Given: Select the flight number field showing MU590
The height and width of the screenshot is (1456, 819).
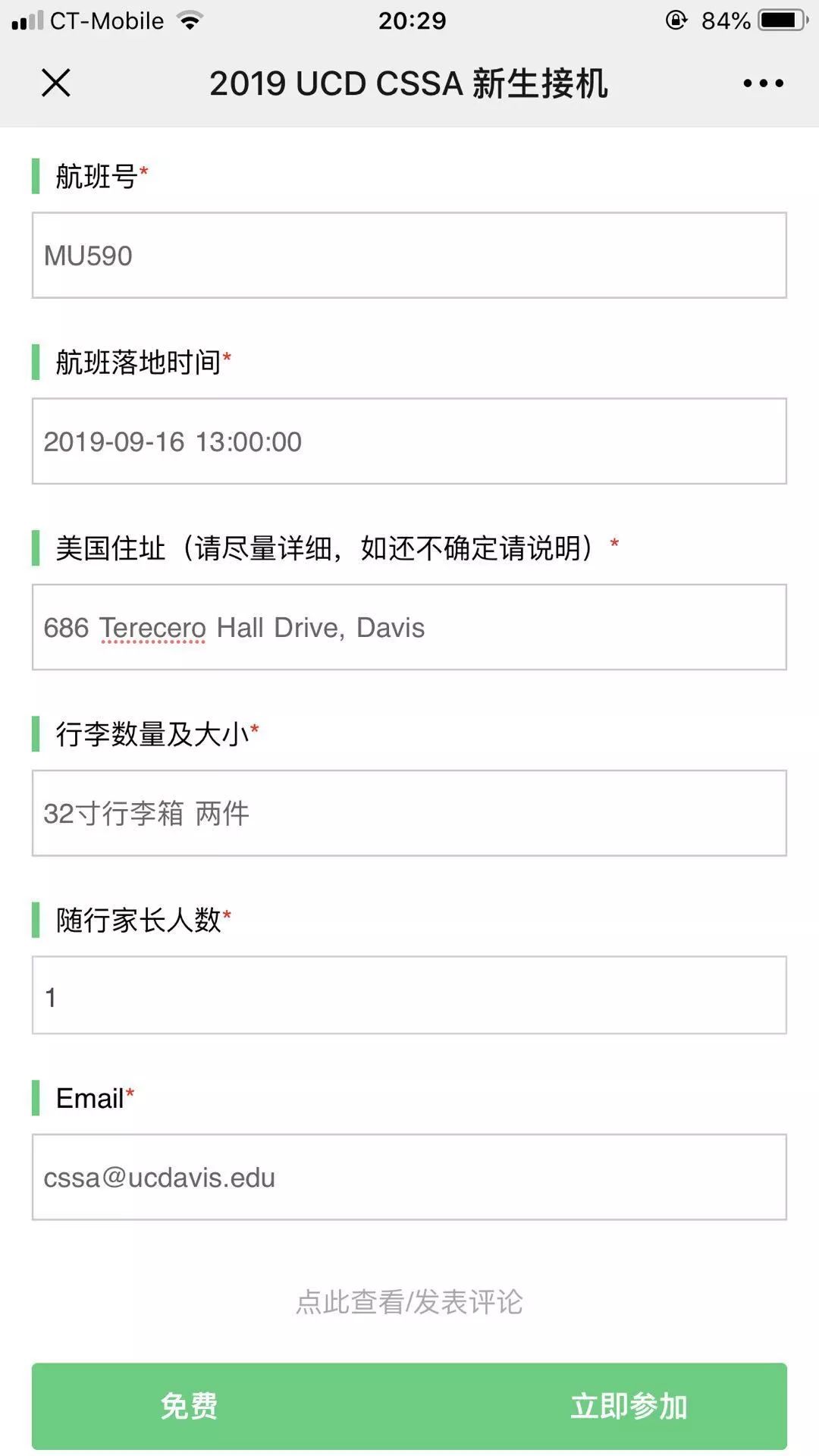Looking at the screenshot, I should pyautogui.click(x=409, y=255).
